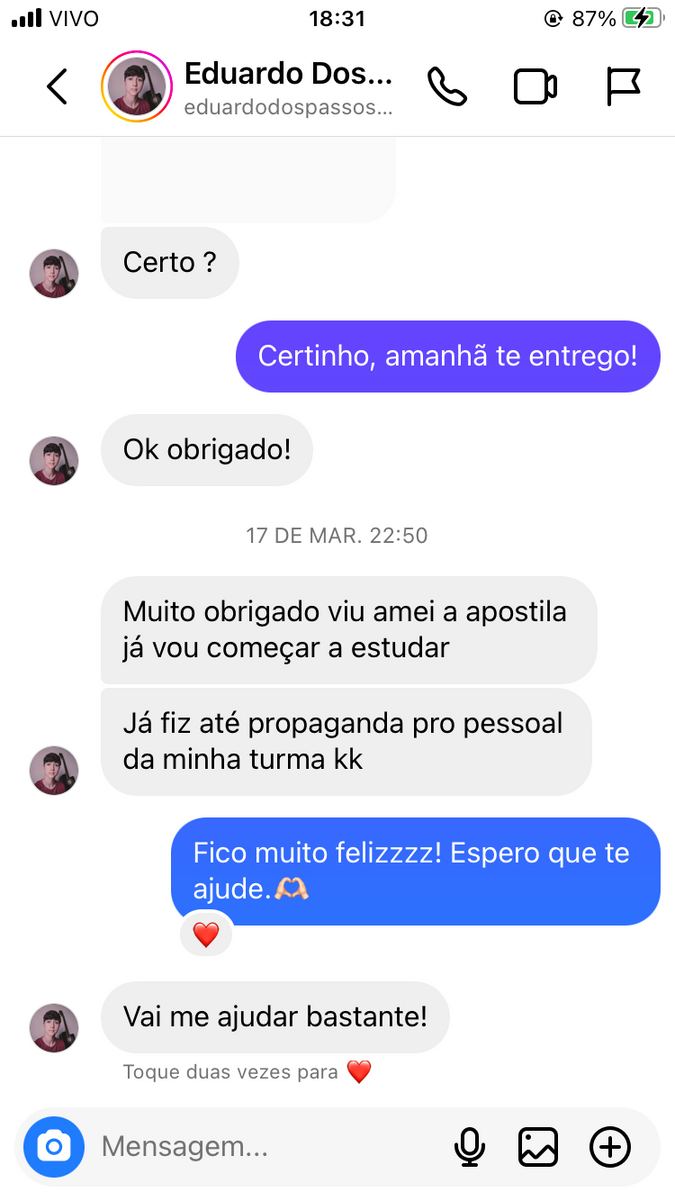View the heart reaction on the blue message
Image resolution: width=675 pixels, height=1201 pixels.
coord(205,935)
